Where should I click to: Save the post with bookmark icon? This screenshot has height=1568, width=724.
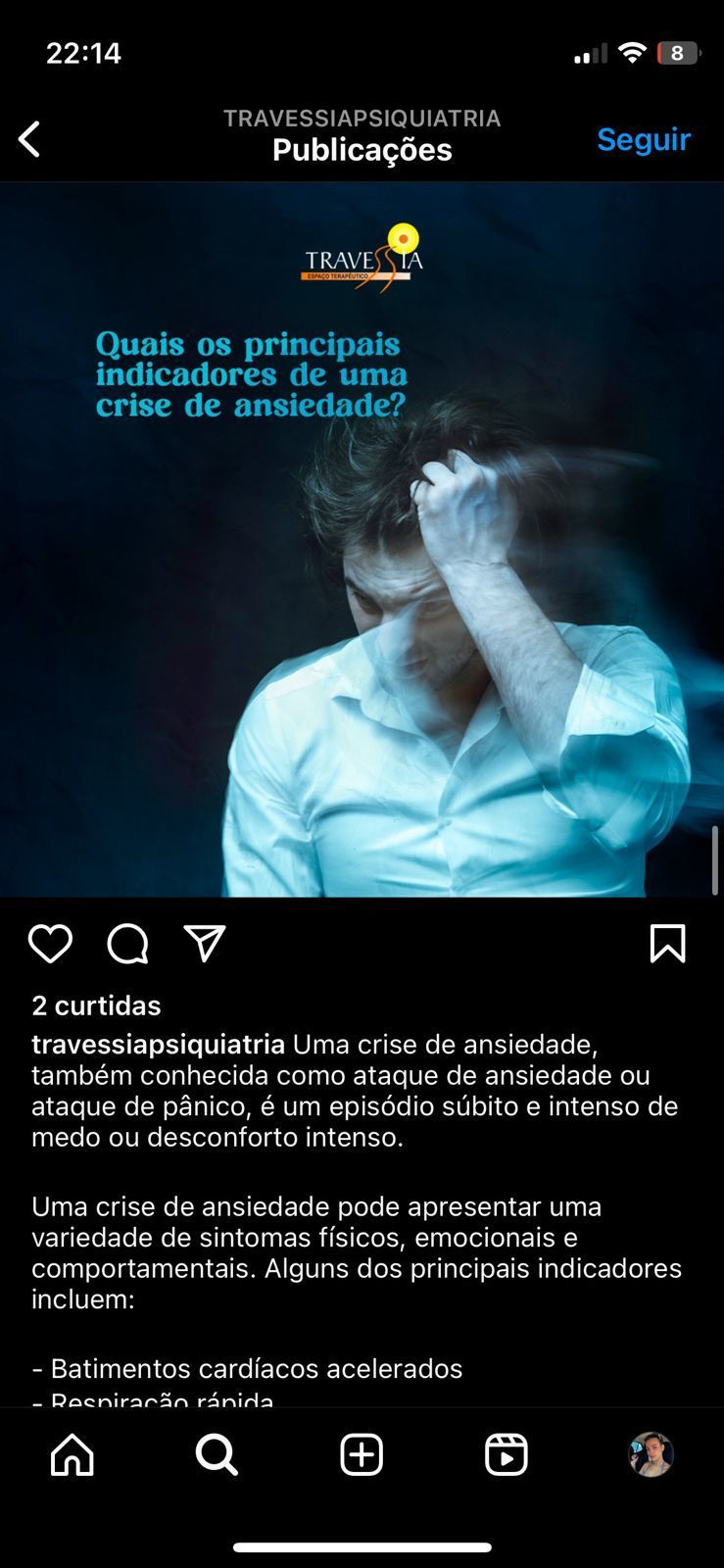pos(667,944)
